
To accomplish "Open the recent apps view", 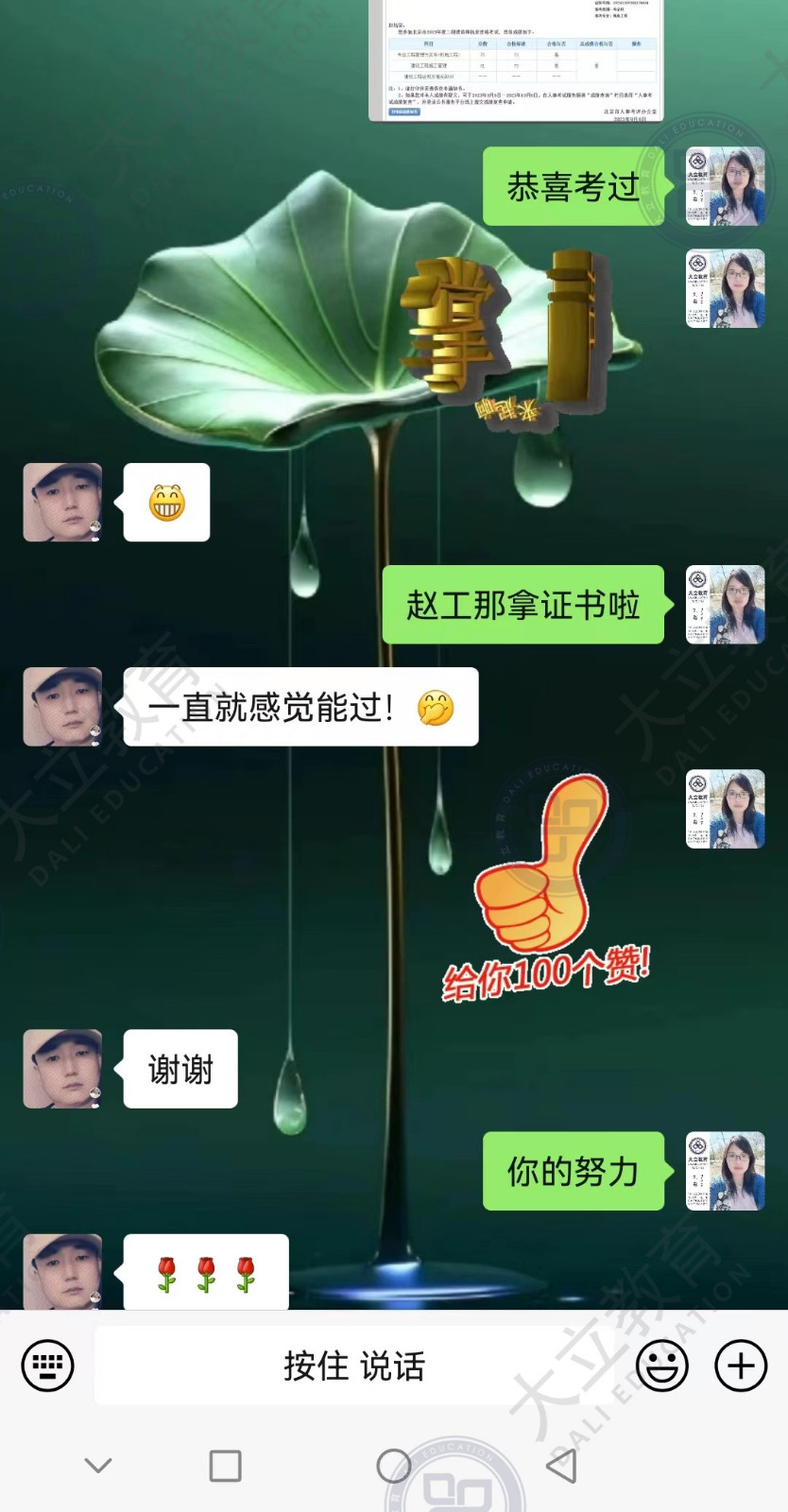I will tap(225, 1466).
